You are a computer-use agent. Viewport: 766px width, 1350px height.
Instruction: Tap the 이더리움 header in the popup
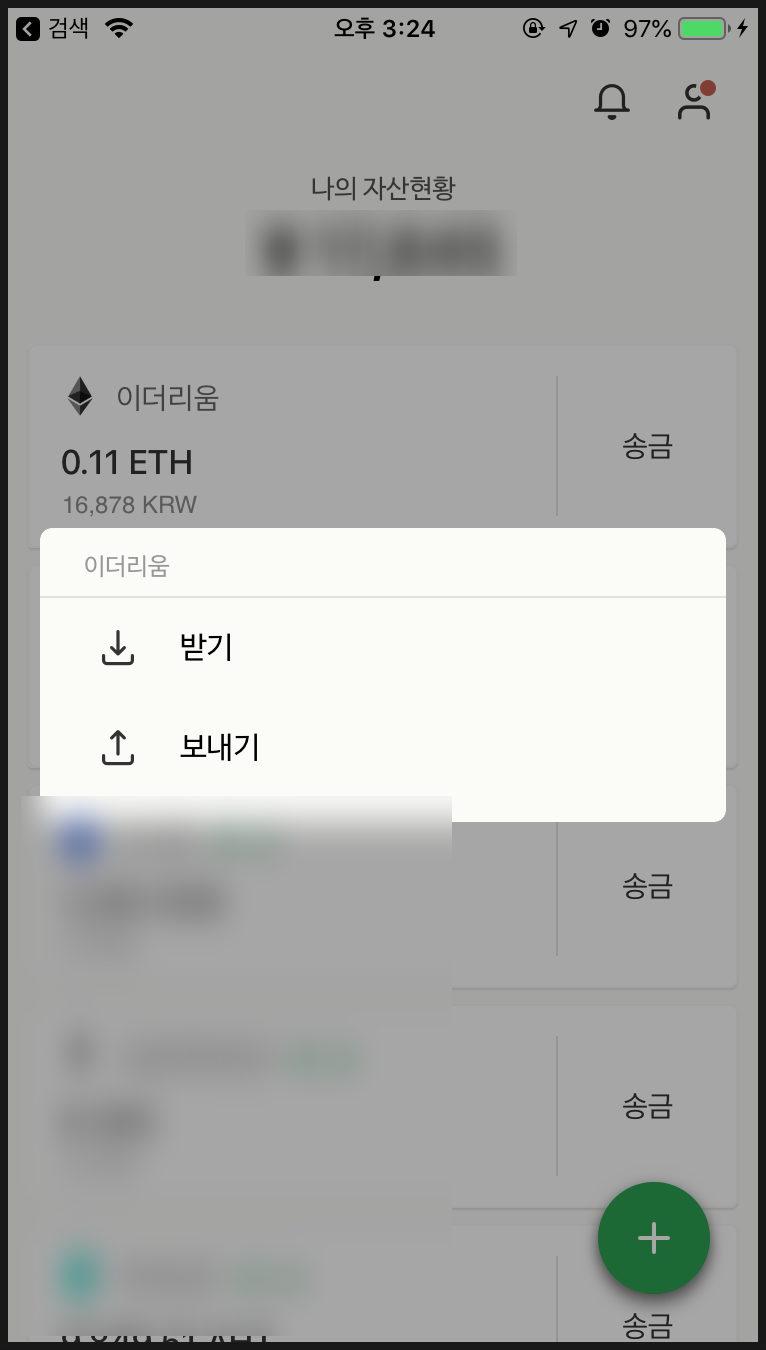[x=127, y=564]
